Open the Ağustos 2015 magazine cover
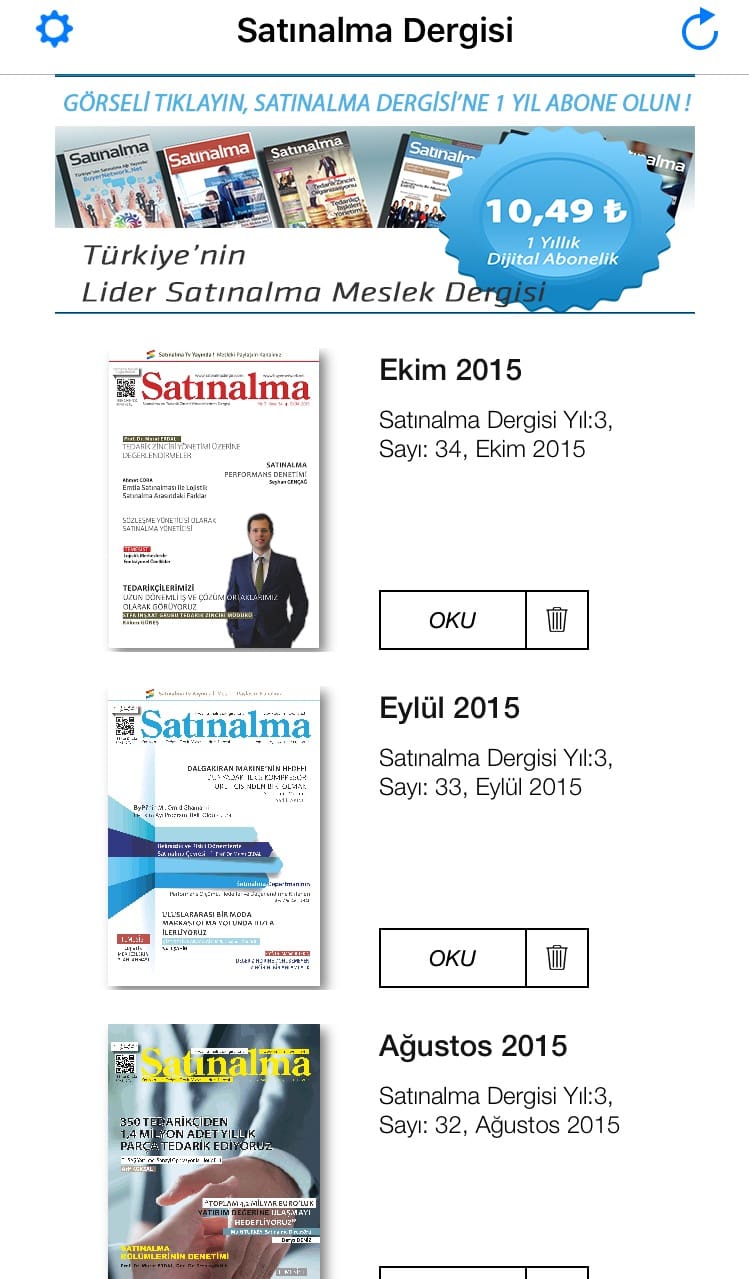 [x=214, y=1150]
